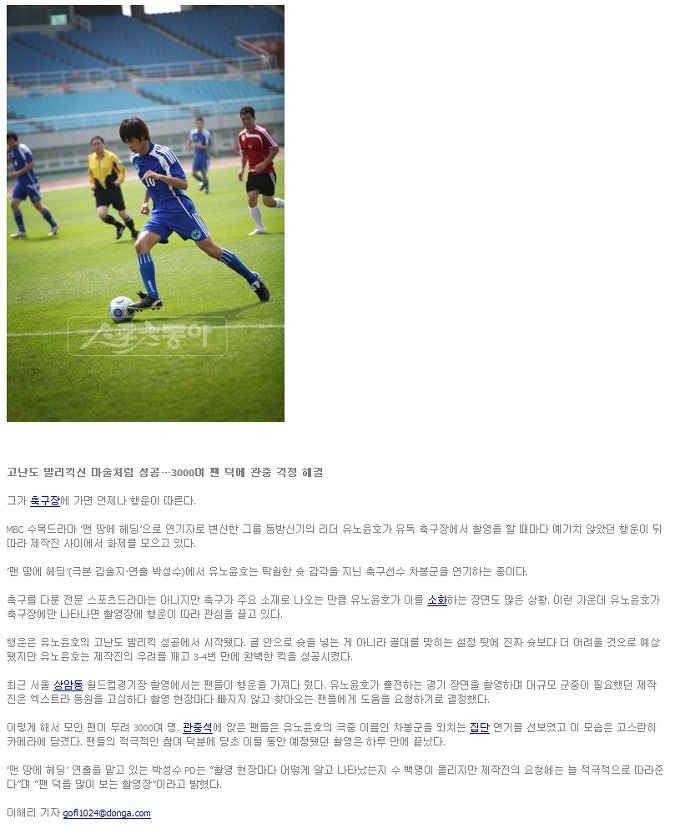Open the 관중석 keyword link
The image size is (680, 828).
point(197,727)
